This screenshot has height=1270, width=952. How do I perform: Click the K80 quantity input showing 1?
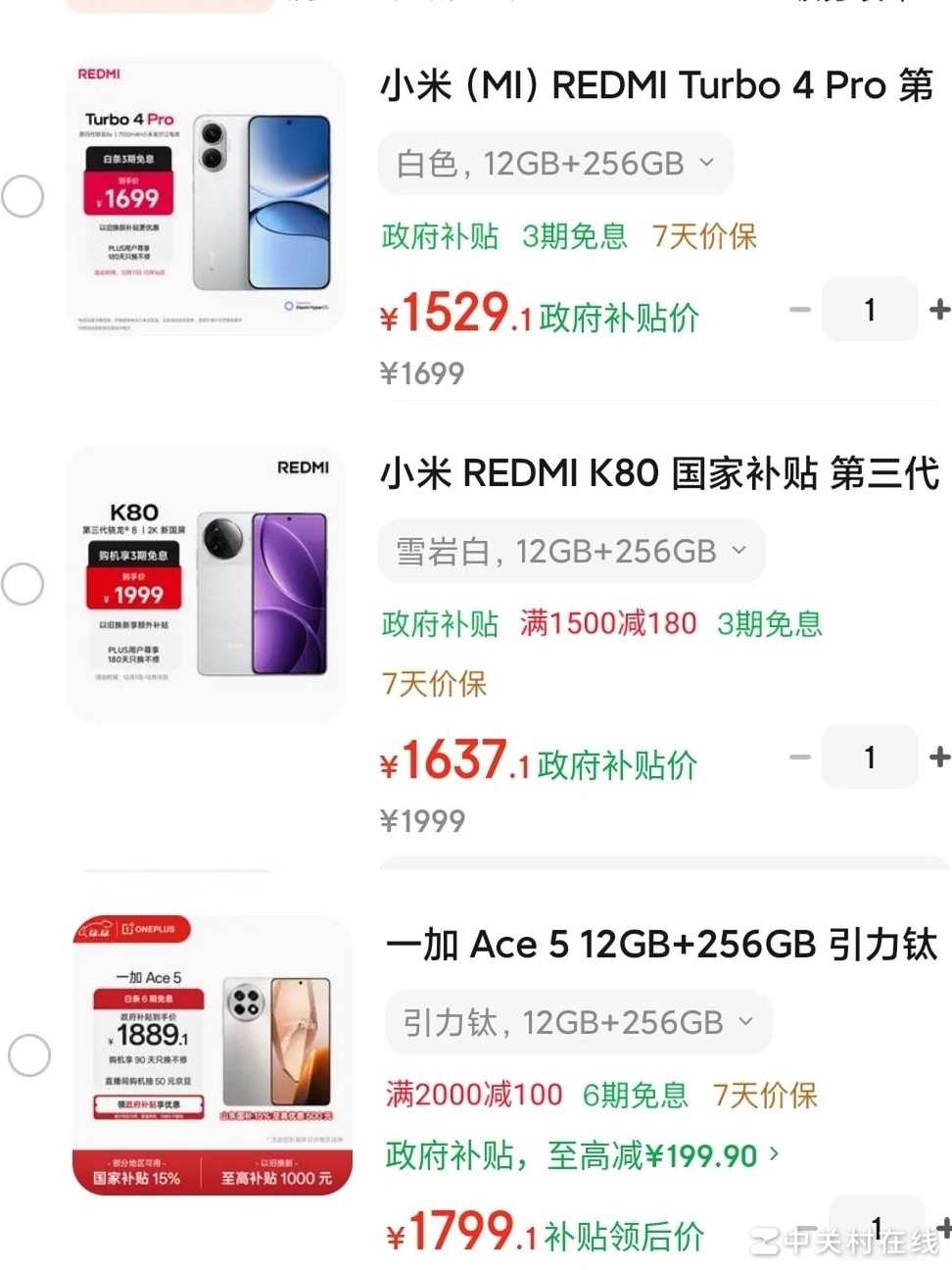click(x=869, y=757)
